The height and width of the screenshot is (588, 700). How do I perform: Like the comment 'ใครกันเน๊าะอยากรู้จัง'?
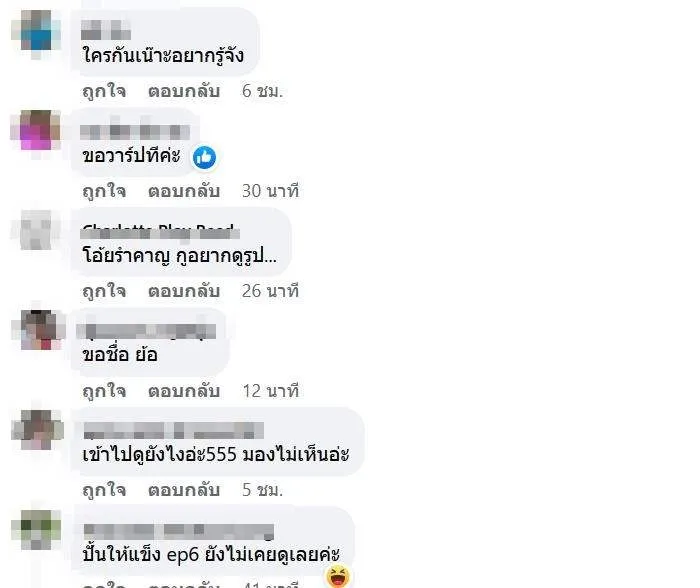(104, 90)
